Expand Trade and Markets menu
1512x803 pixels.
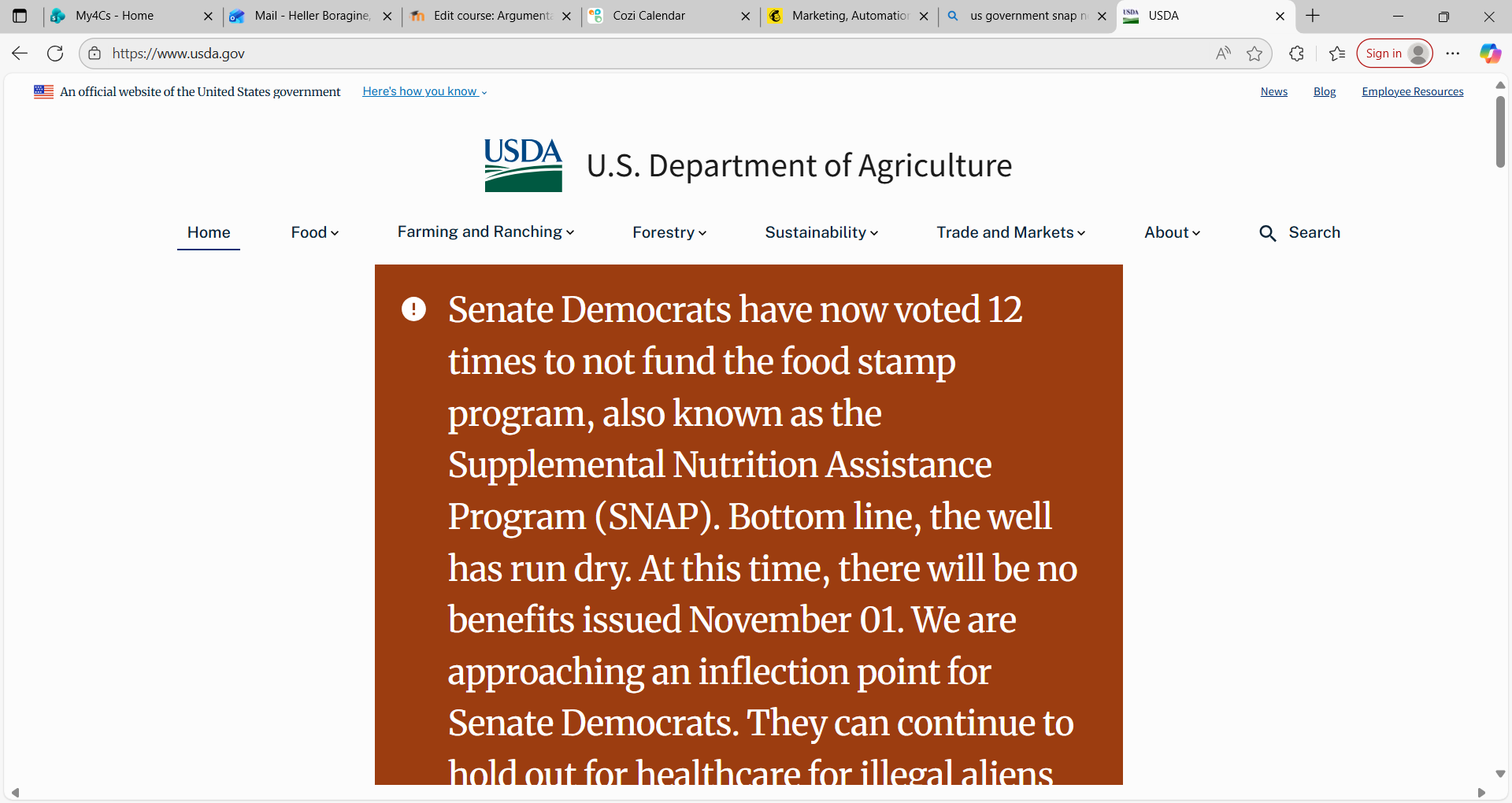tap(1010, 232)
